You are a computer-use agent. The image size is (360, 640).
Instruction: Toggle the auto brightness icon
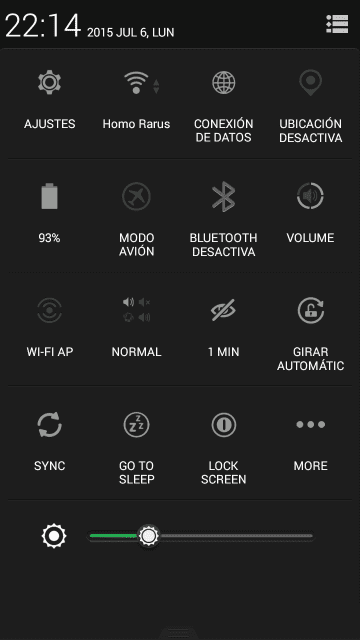coord(54,536)
